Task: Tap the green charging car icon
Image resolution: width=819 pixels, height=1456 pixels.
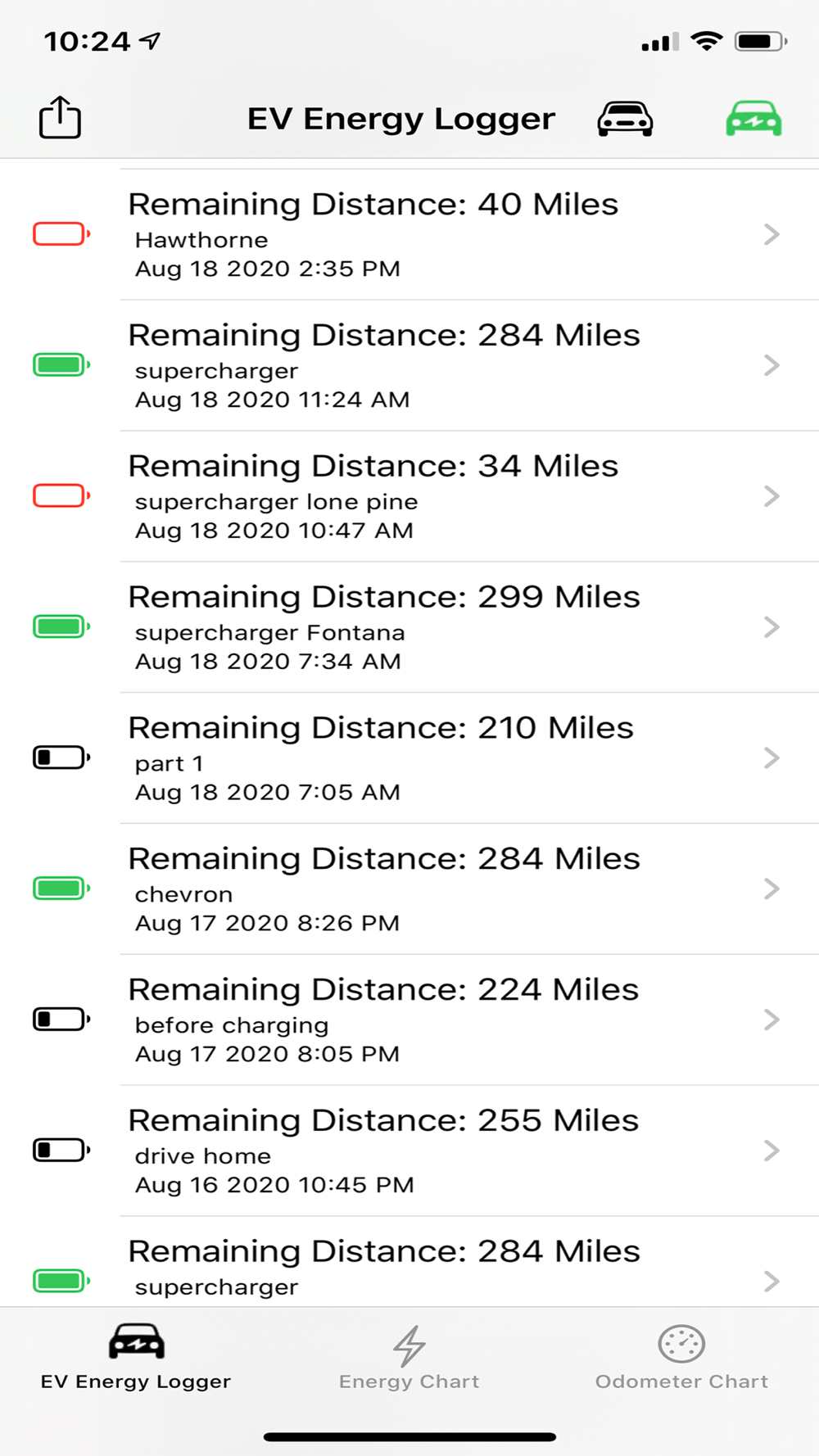Action: coord(753,119)
